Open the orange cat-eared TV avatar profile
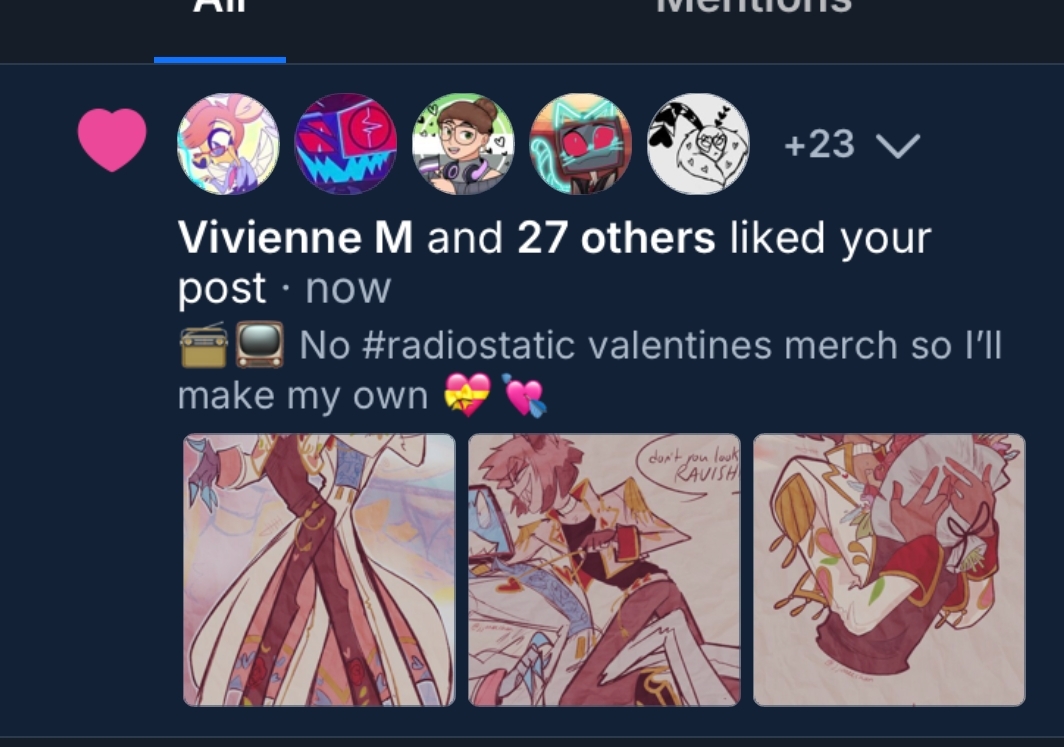Image resolution: width=1064 pixels, height=747 pixels. tap(580, 144)
